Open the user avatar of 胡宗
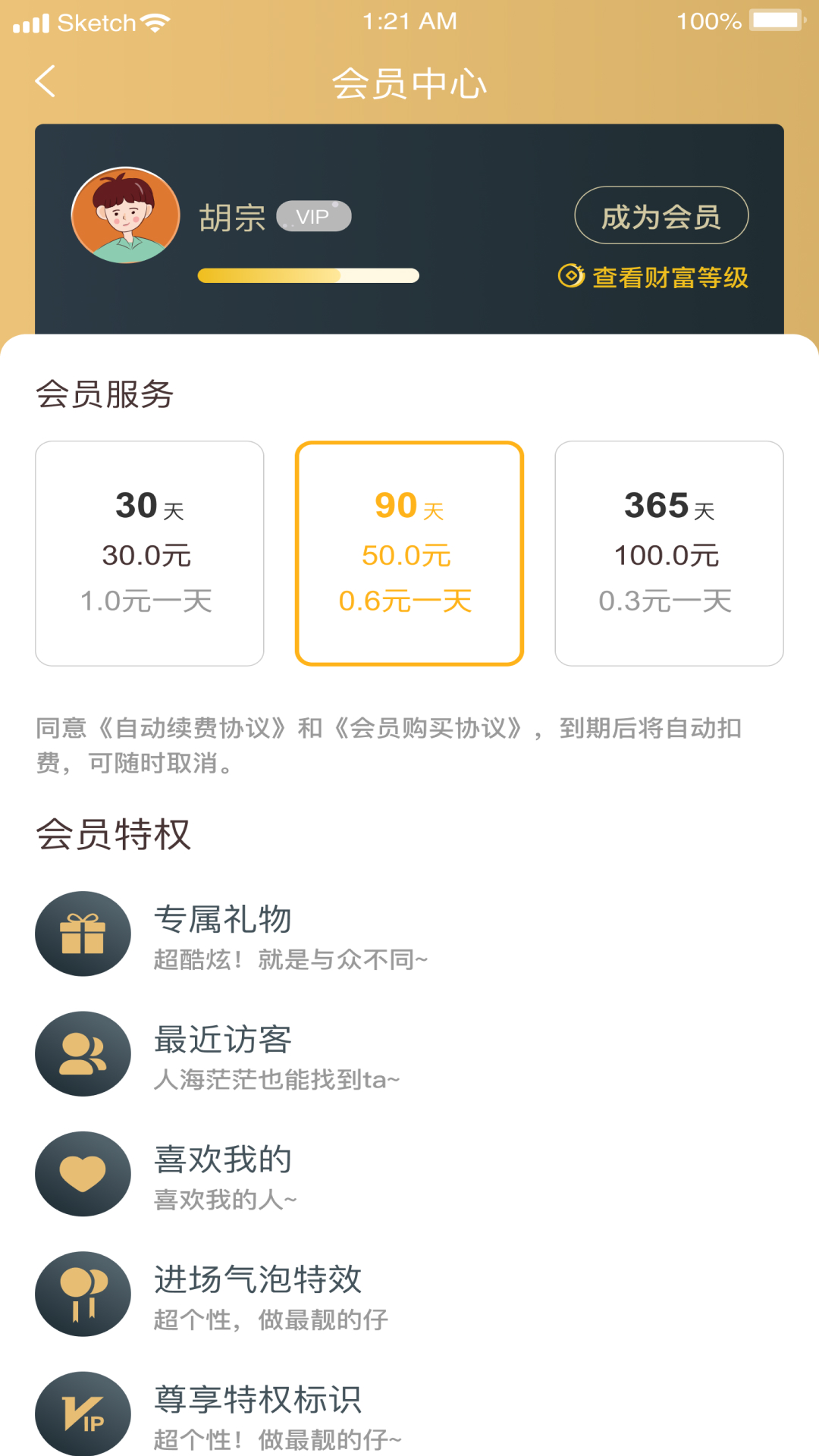 coord(126,215)
